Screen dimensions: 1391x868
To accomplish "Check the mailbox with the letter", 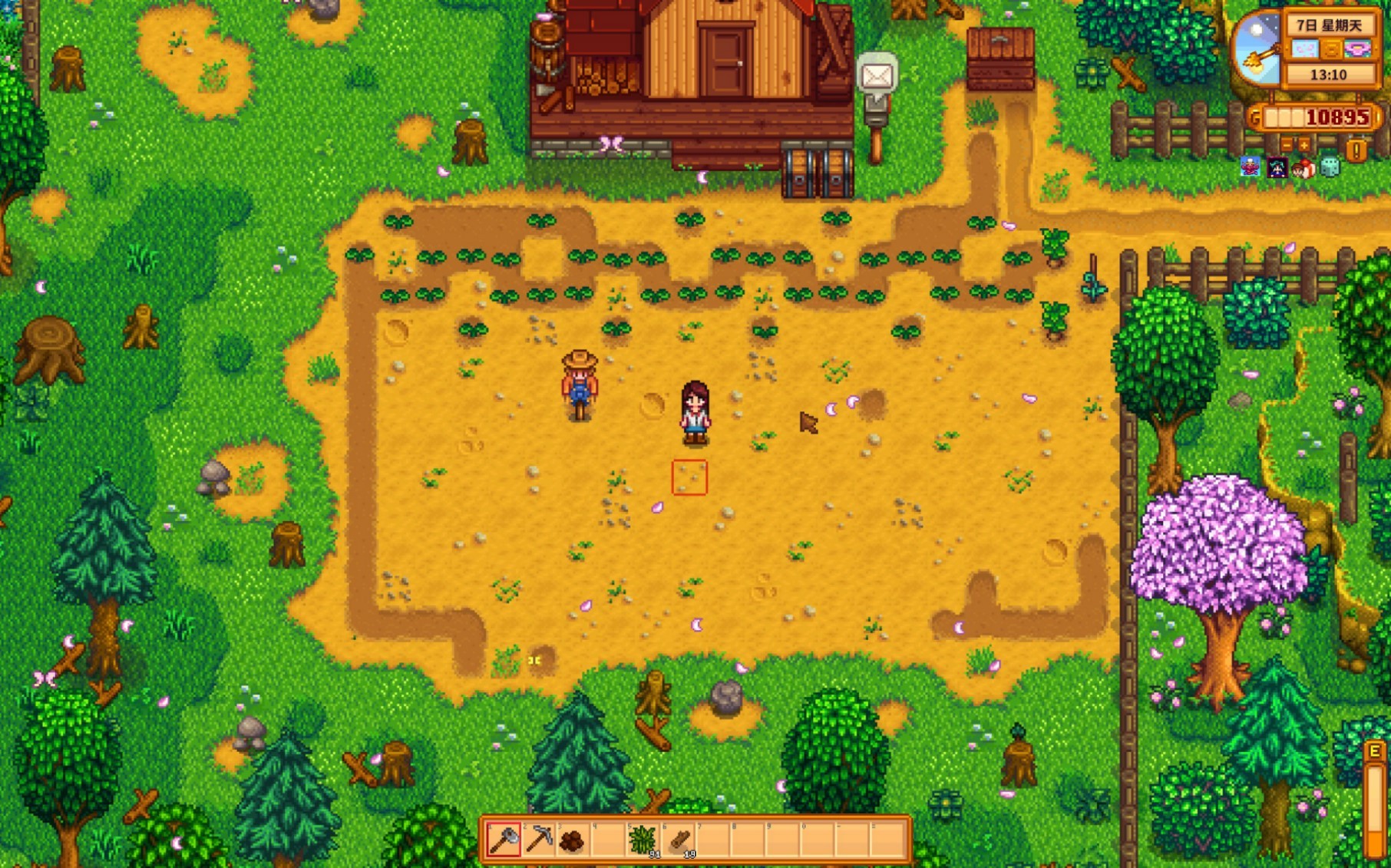I will coord(877,77).
